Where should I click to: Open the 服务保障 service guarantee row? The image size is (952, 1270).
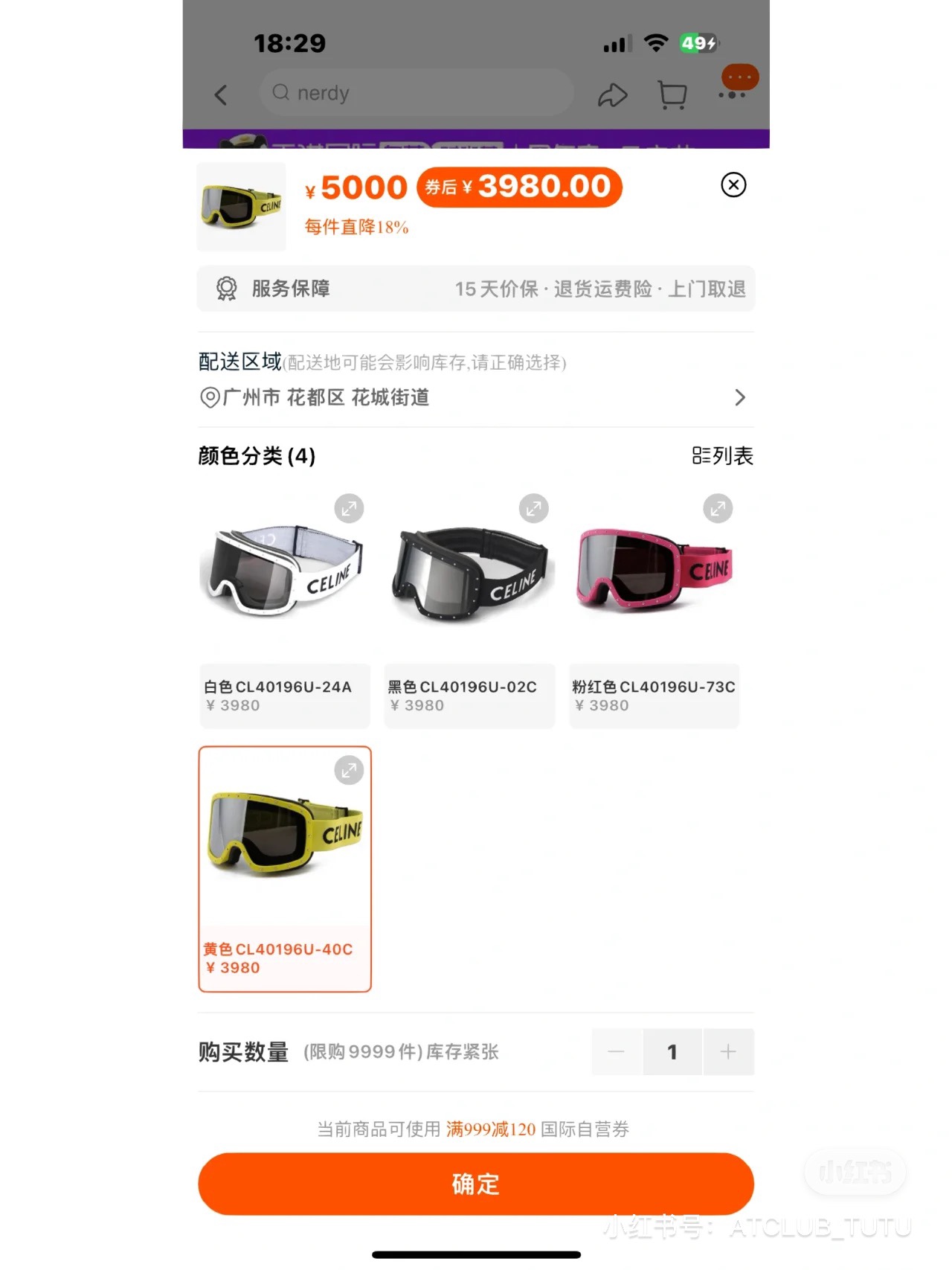pos(476,289)
